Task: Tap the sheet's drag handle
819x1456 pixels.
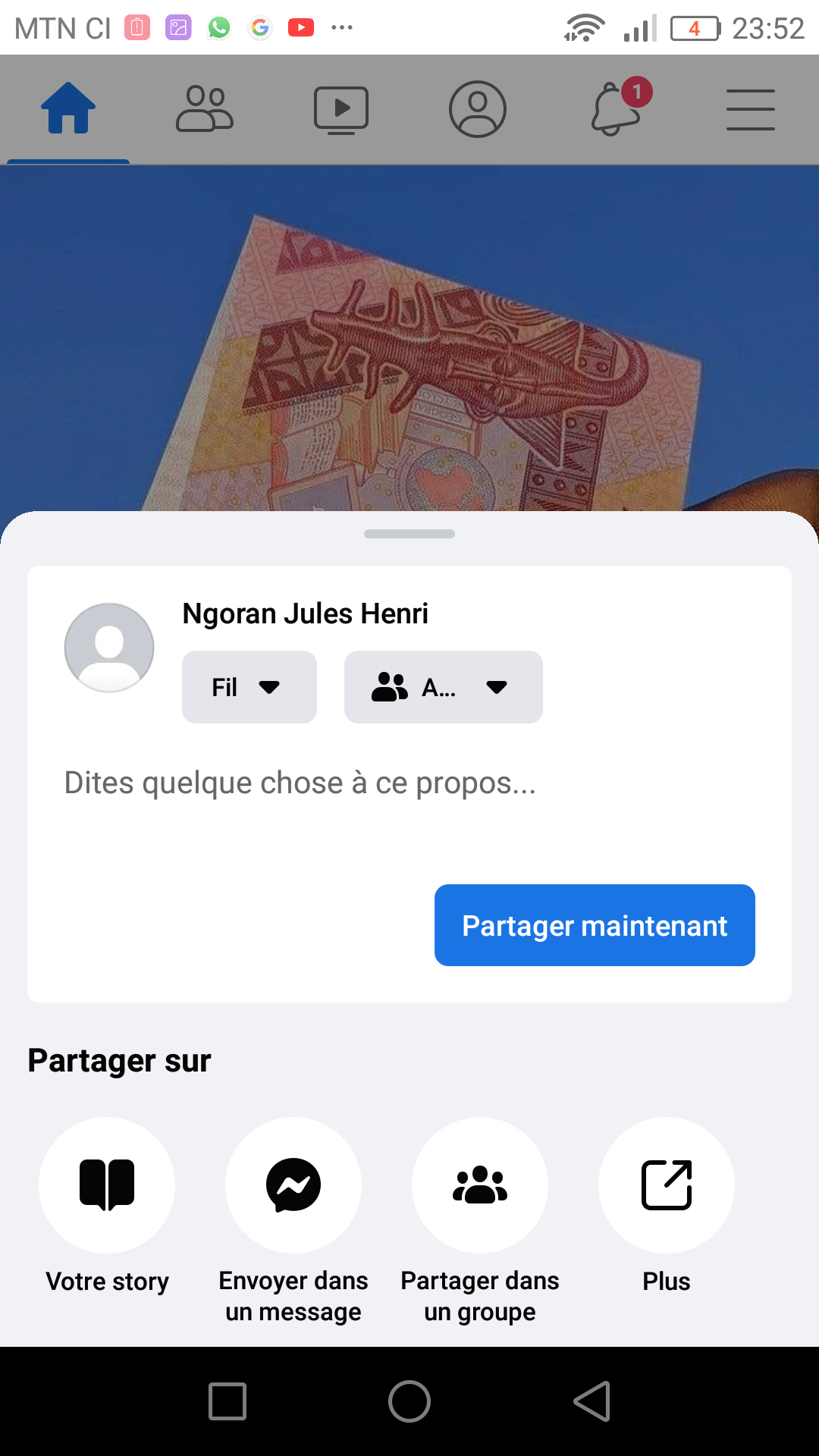Action: click(x=409, y=534)
